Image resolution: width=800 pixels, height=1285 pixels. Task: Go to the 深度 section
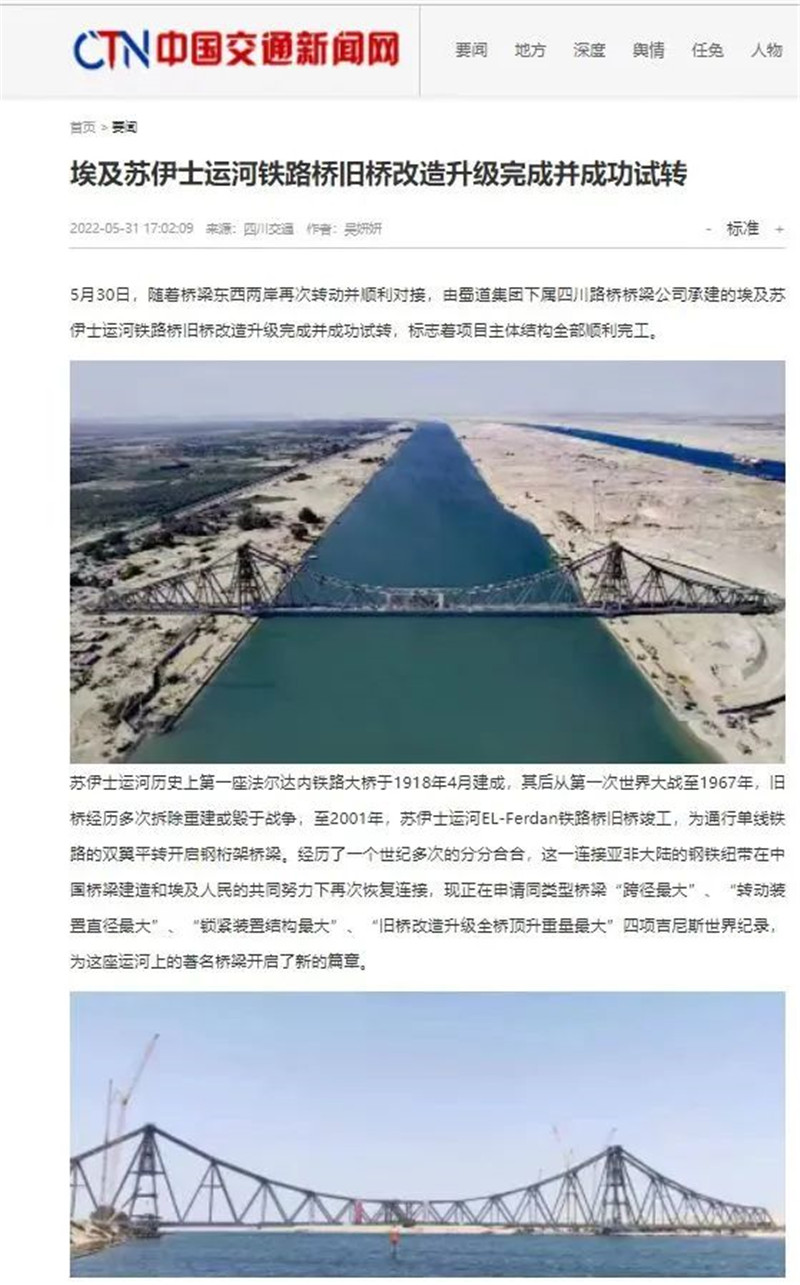589,50
